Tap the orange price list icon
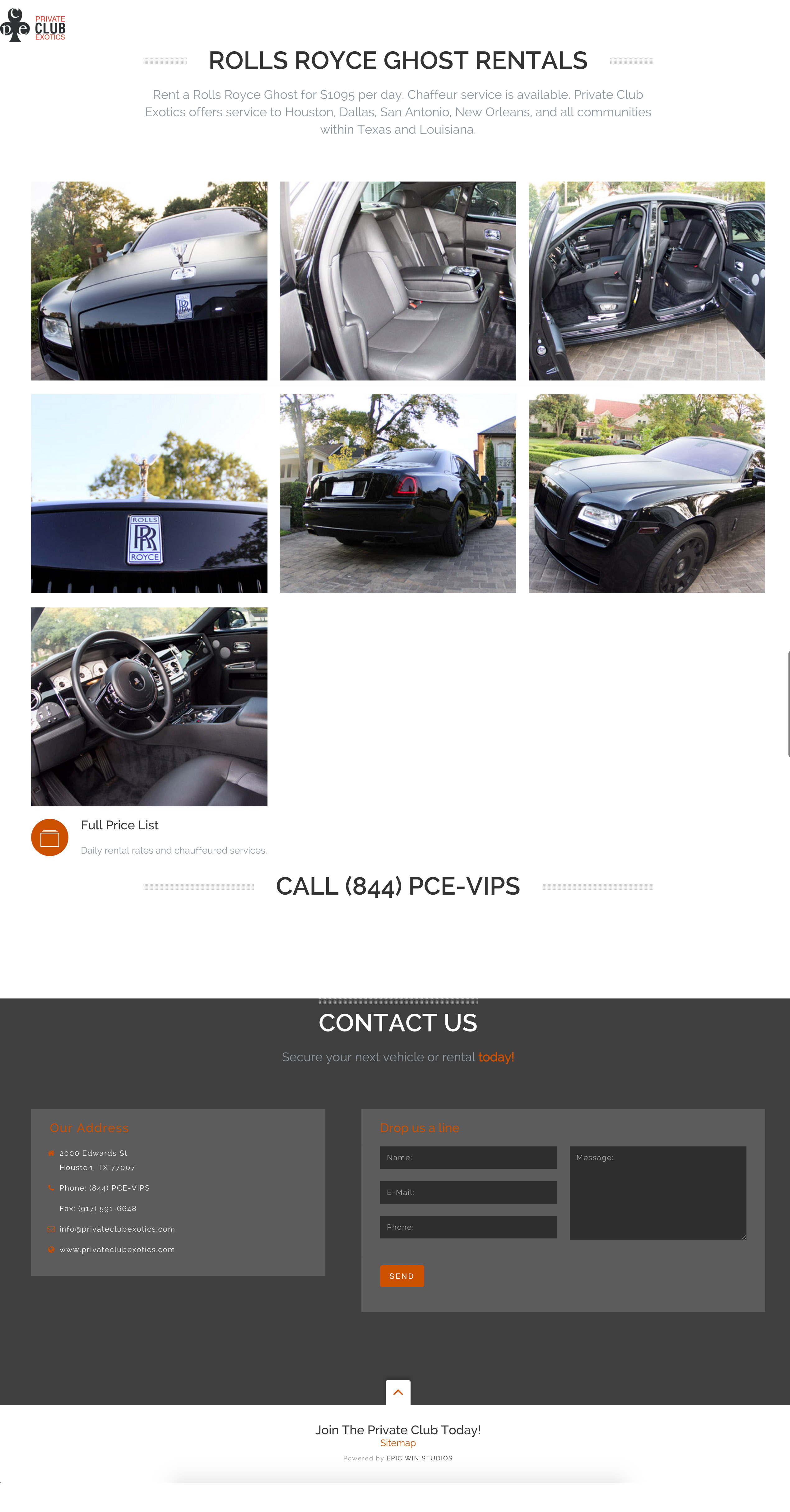The width and height of the screenshot is (790, 1512). [x=50, y=837]
